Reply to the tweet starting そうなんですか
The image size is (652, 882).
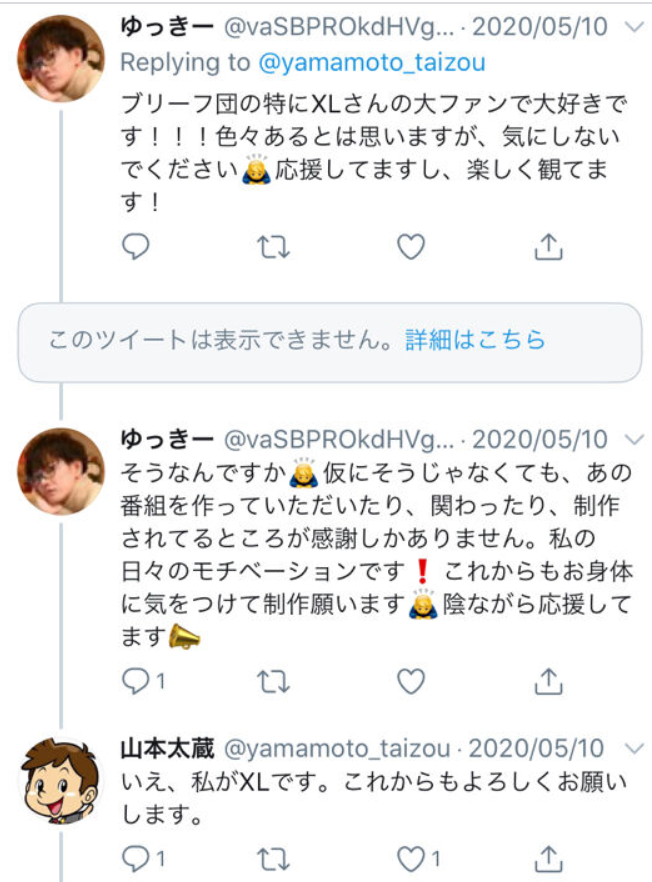pyautogui.click(x=135, y=681)
